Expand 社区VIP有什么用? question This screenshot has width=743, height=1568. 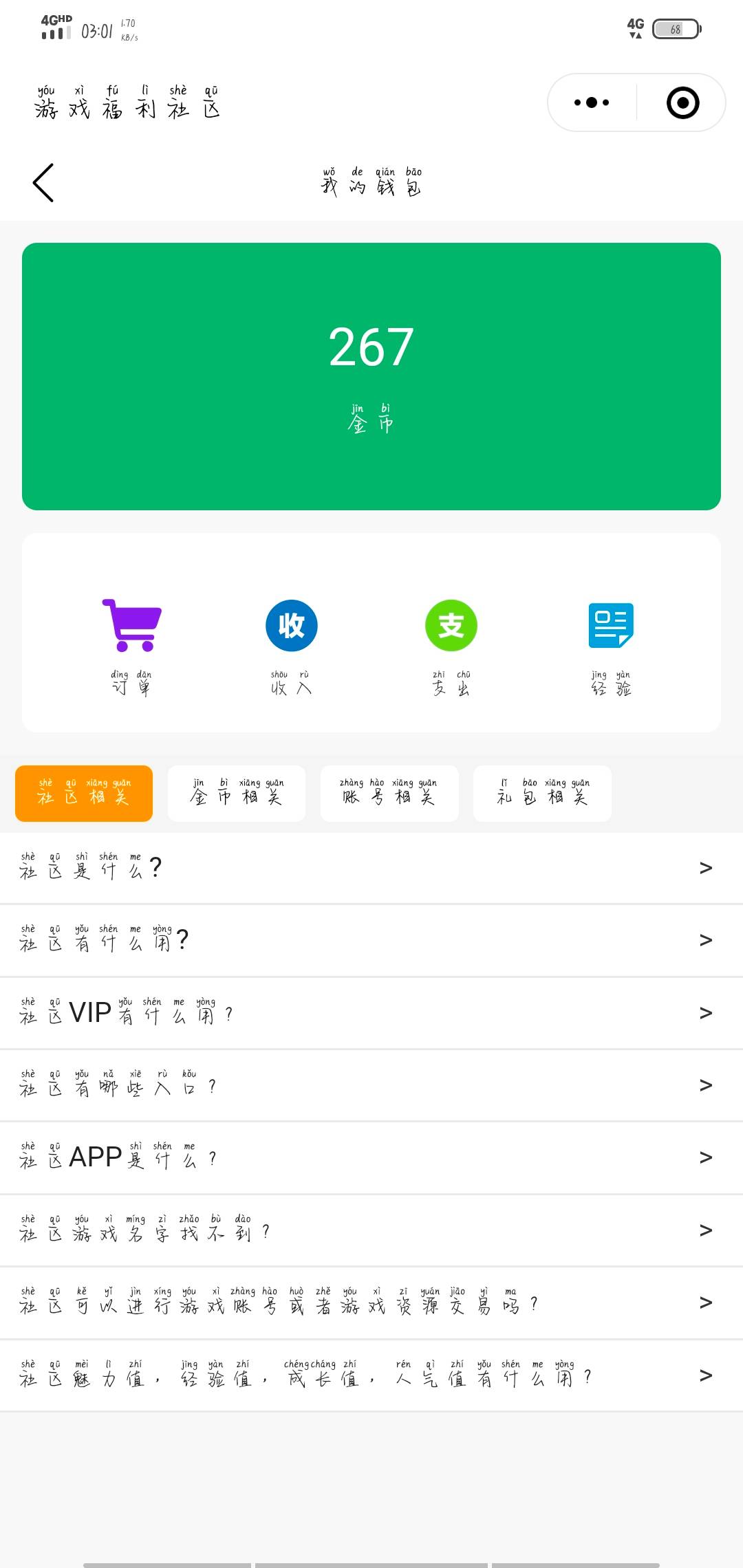click(371, 1013)
